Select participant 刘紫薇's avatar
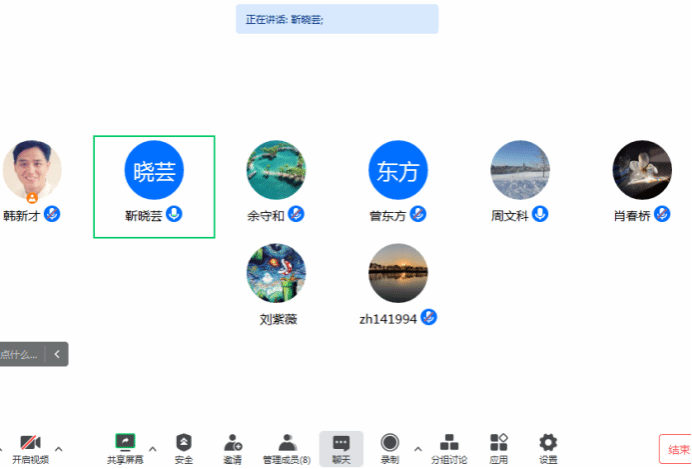This screenshot has height=469, width=692. click(x=276, y=273)
